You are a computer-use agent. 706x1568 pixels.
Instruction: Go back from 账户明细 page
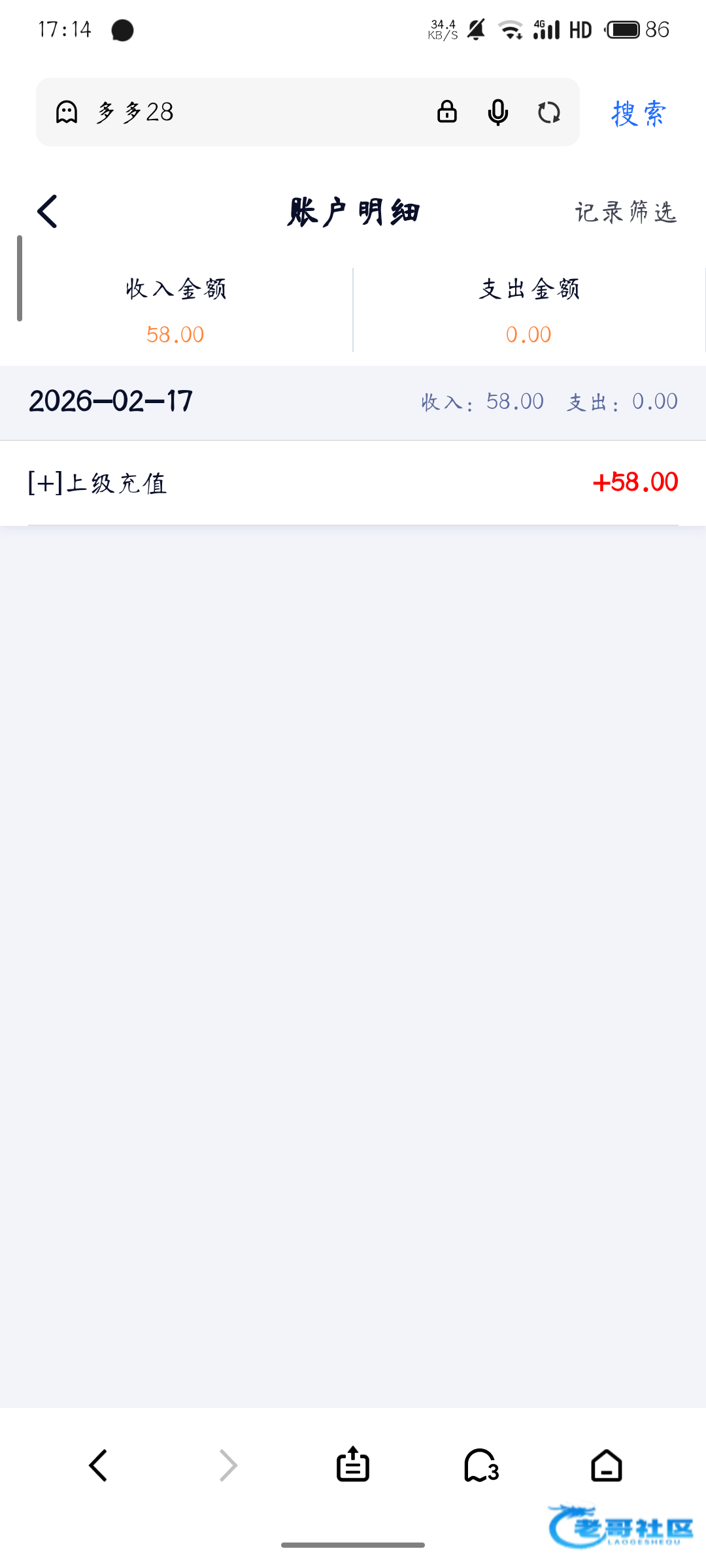pos(48,212)
